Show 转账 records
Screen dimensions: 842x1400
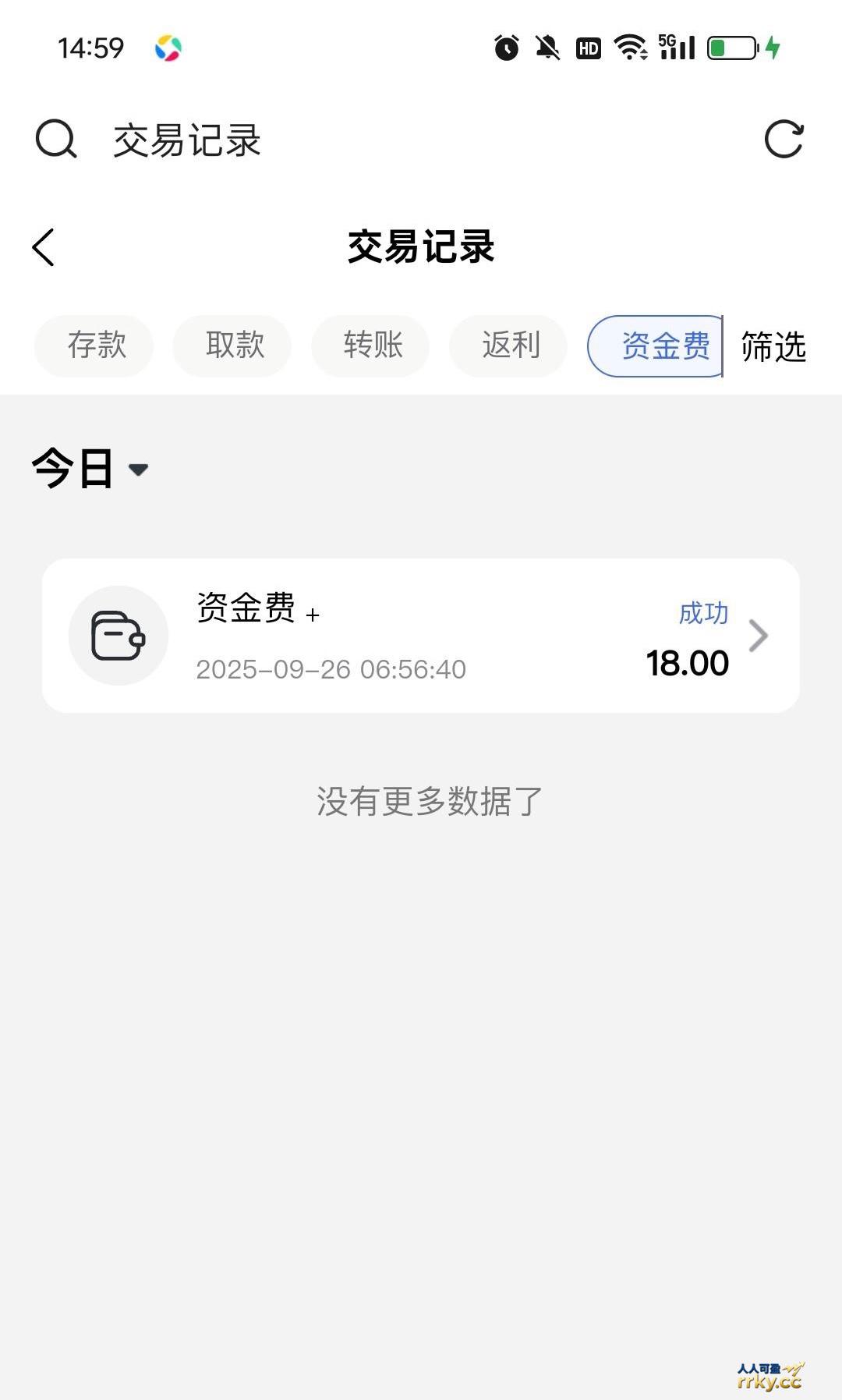point(373,346)
